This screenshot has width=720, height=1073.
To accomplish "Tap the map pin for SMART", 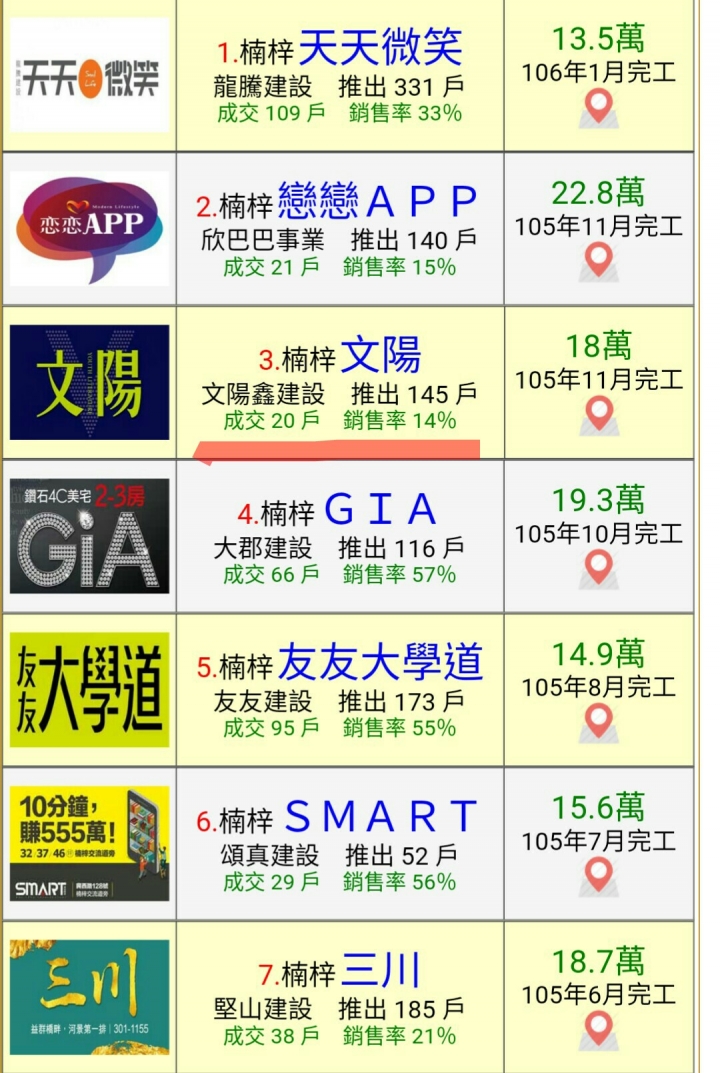I will point(598,876).
